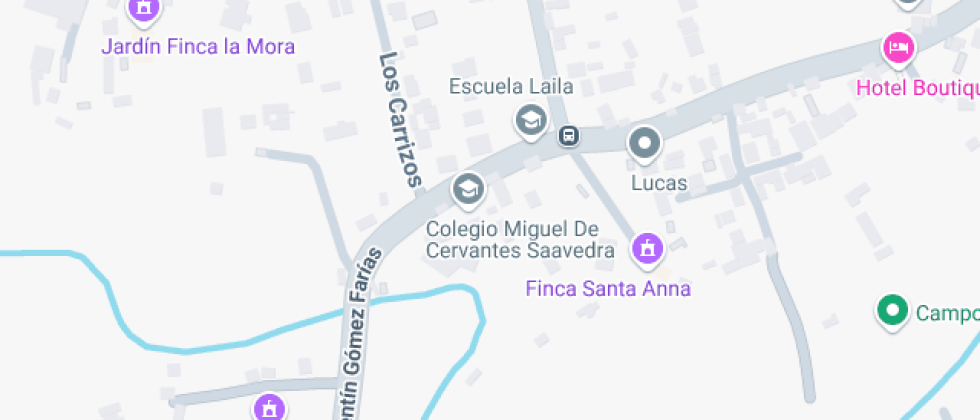Open the Lucas place marker
Screen dimensions: 980x420
click(645, 144)
